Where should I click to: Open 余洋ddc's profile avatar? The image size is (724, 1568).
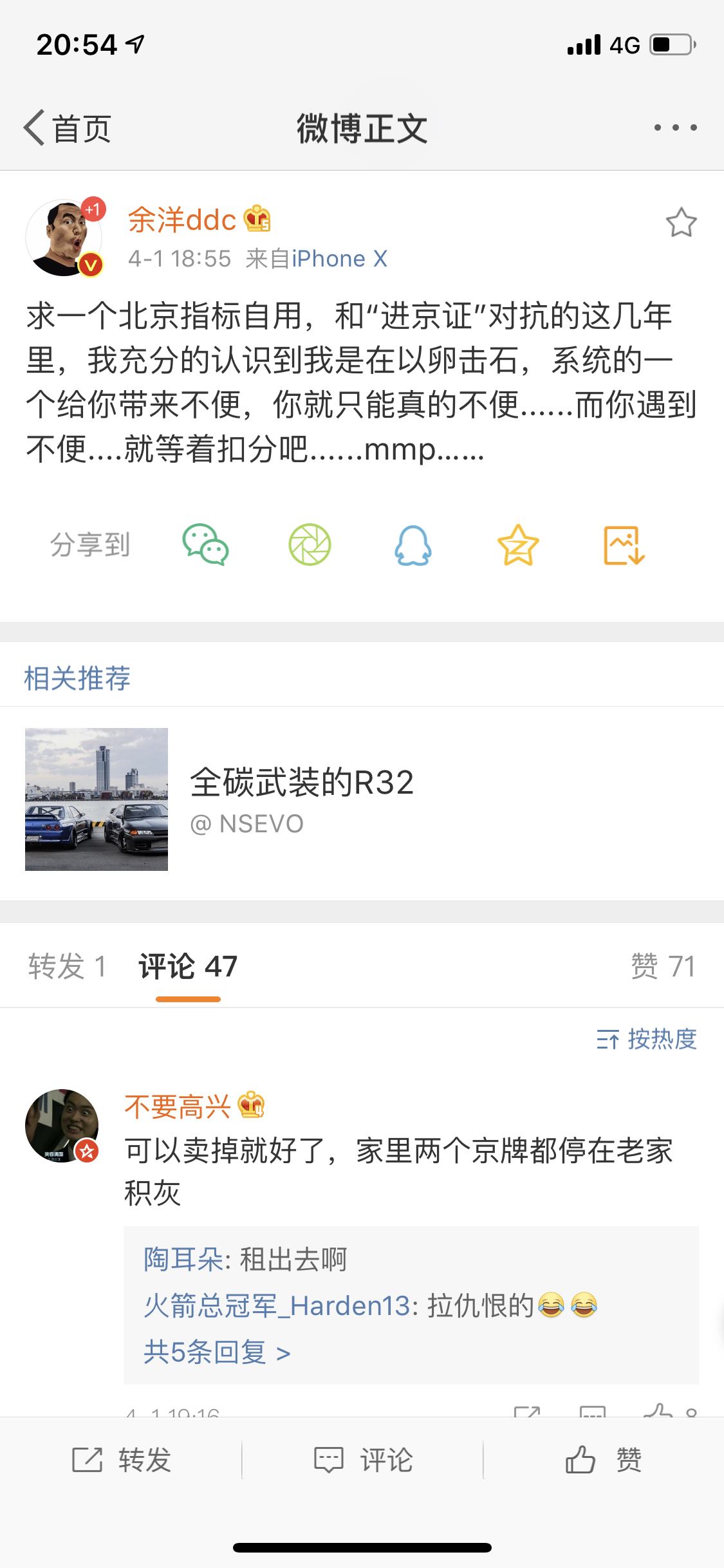click(x=64, y=238)
